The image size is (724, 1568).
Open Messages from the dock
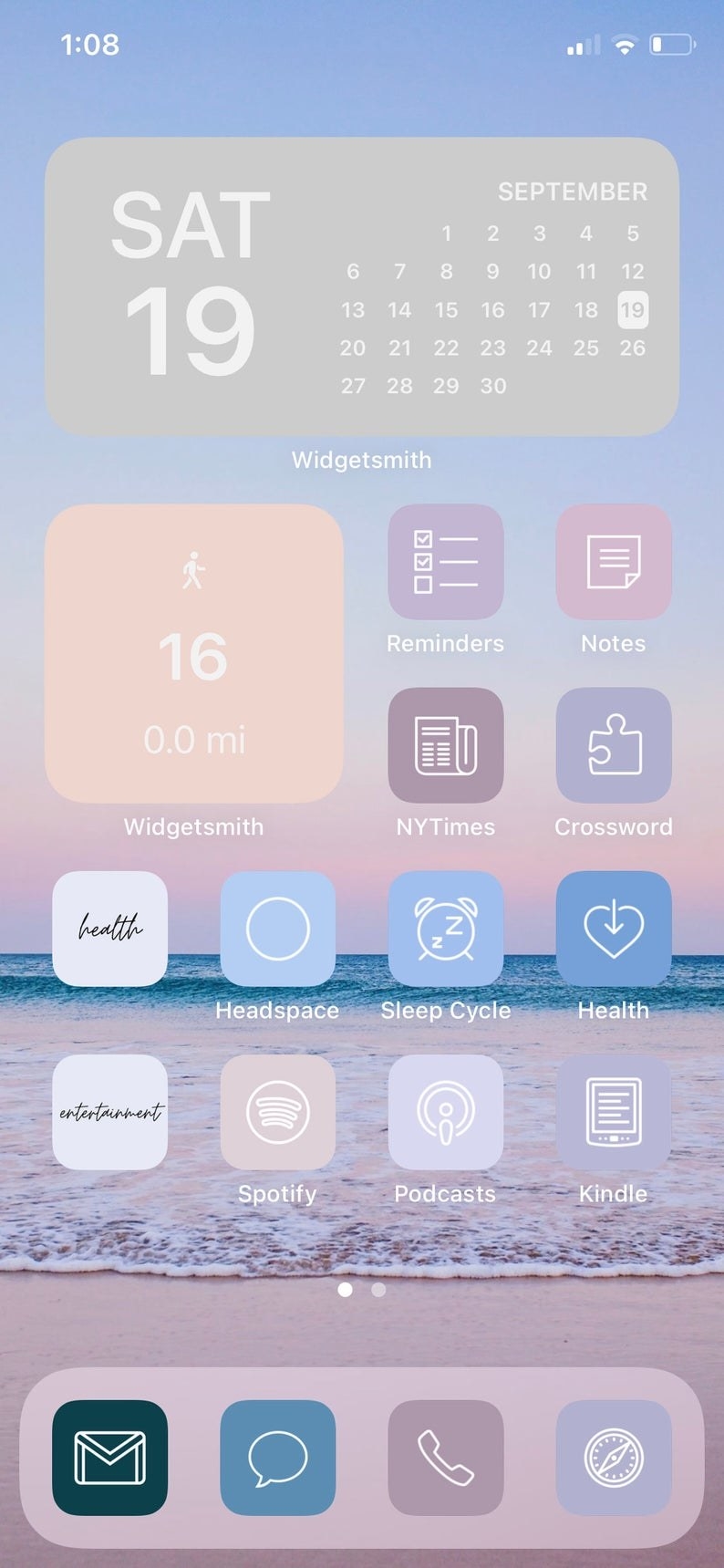278,1457
